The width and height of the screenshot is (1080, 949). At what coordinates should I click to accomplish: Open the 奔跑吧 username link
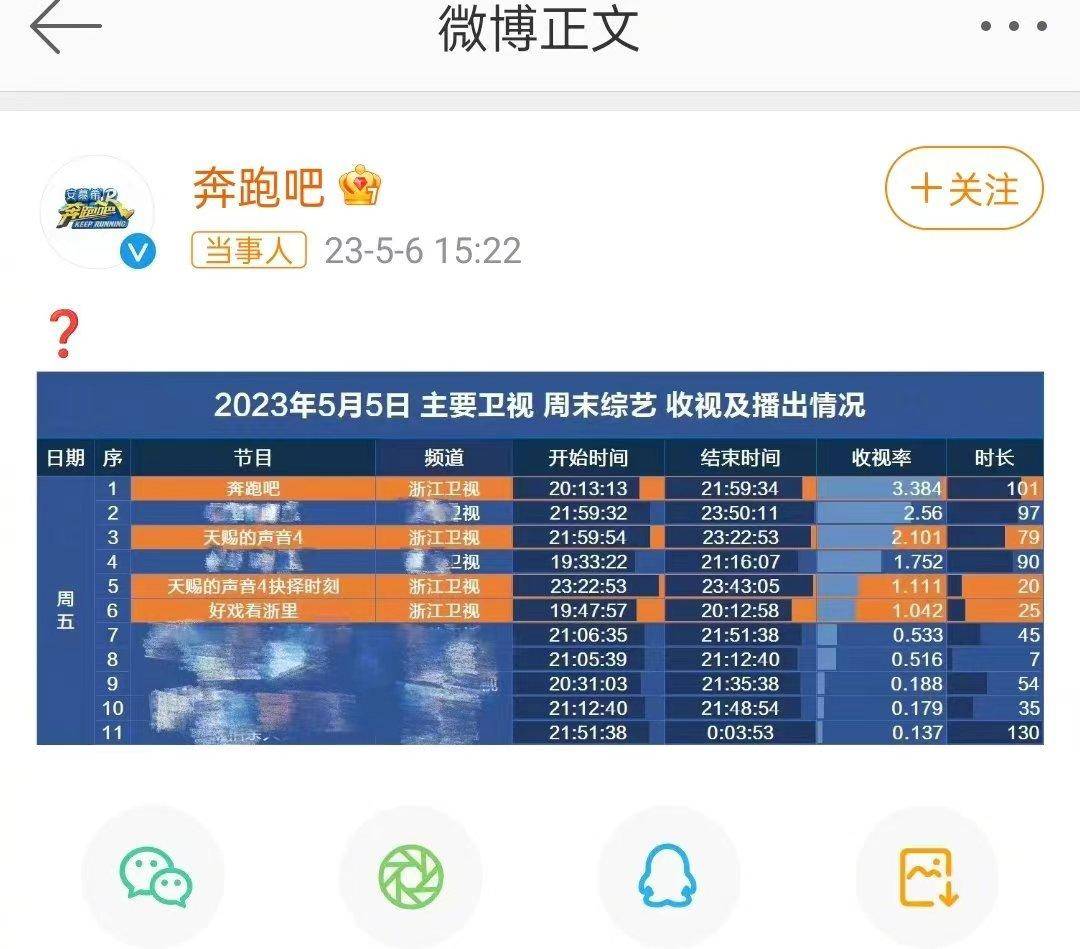coord(259,187)
